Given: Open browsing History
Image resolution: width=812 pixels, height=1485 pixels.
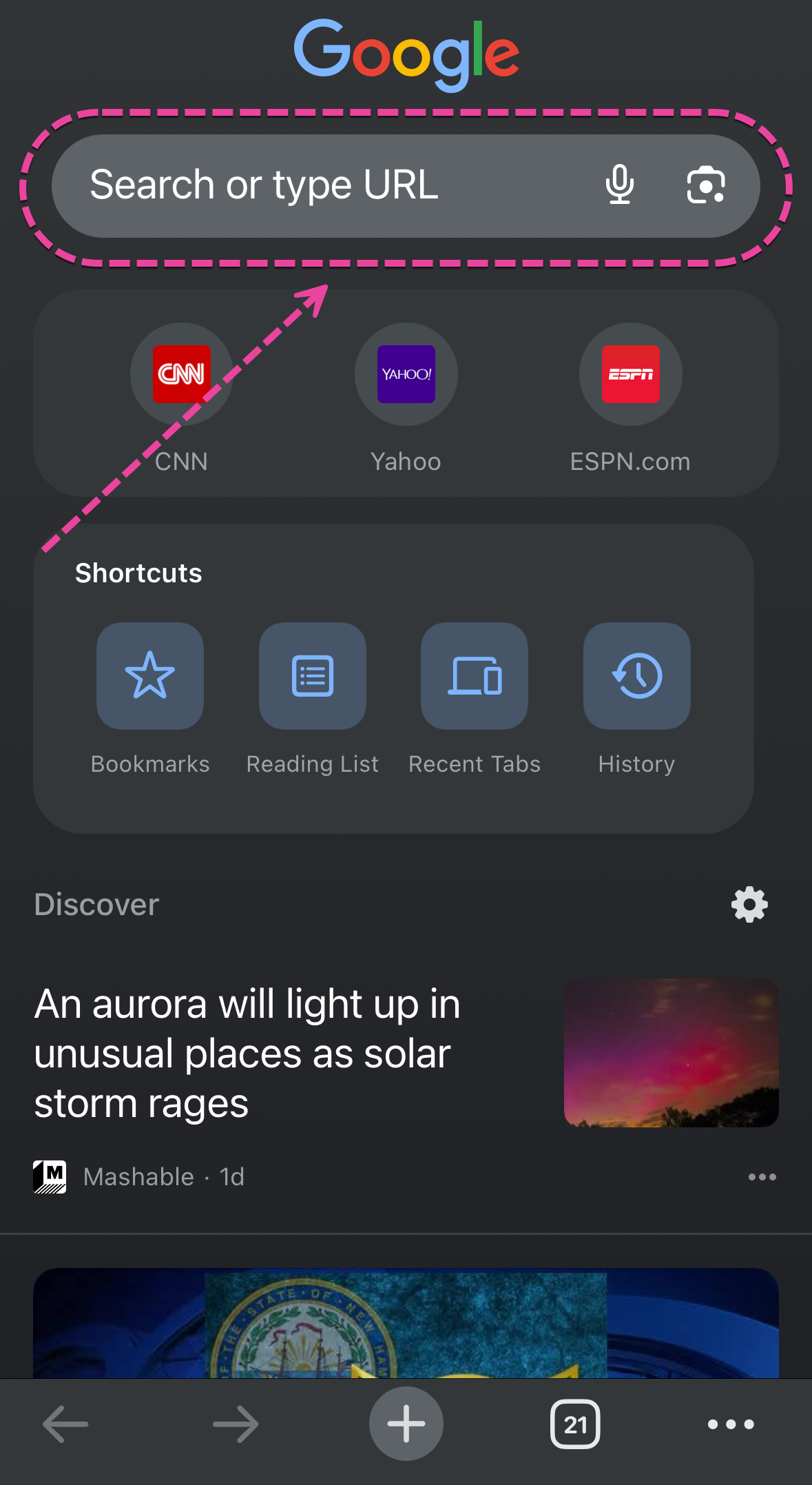Looking at the screenshot, I should coord(637,676).
